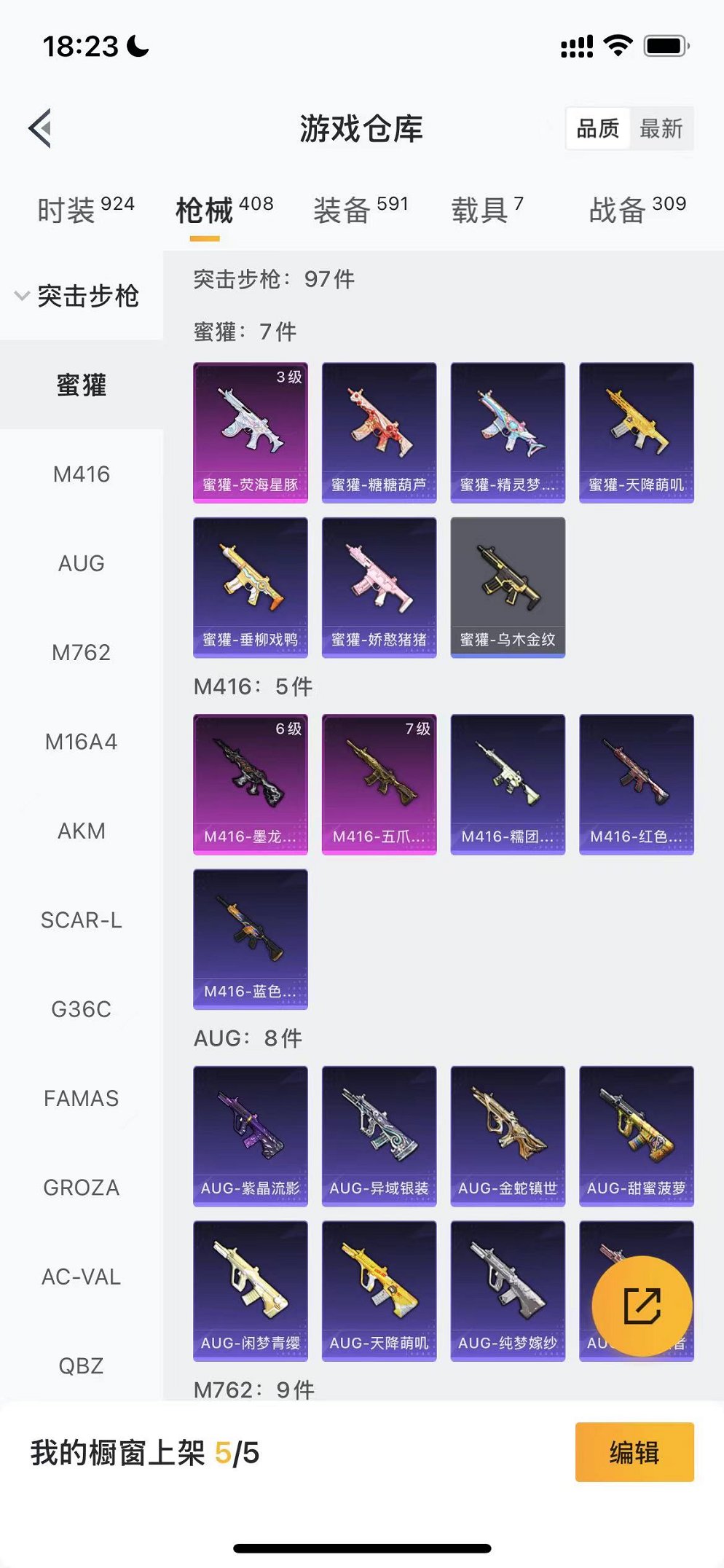The width and height of the screenshot is (724, 1568).
Task: Switch to the 装备 tab
Action: (x=361, y=210)
